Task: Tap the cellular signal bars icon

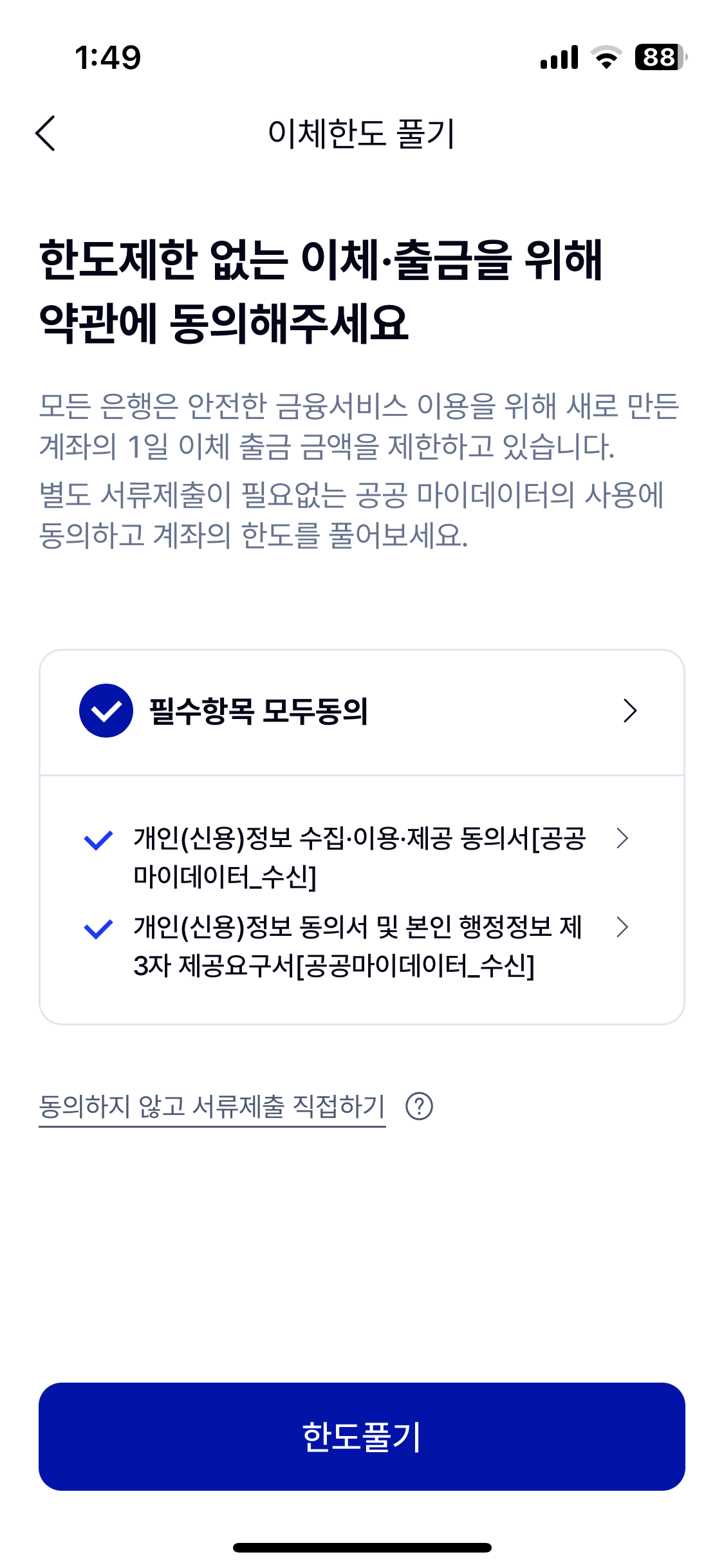Action: coord(559,58)
